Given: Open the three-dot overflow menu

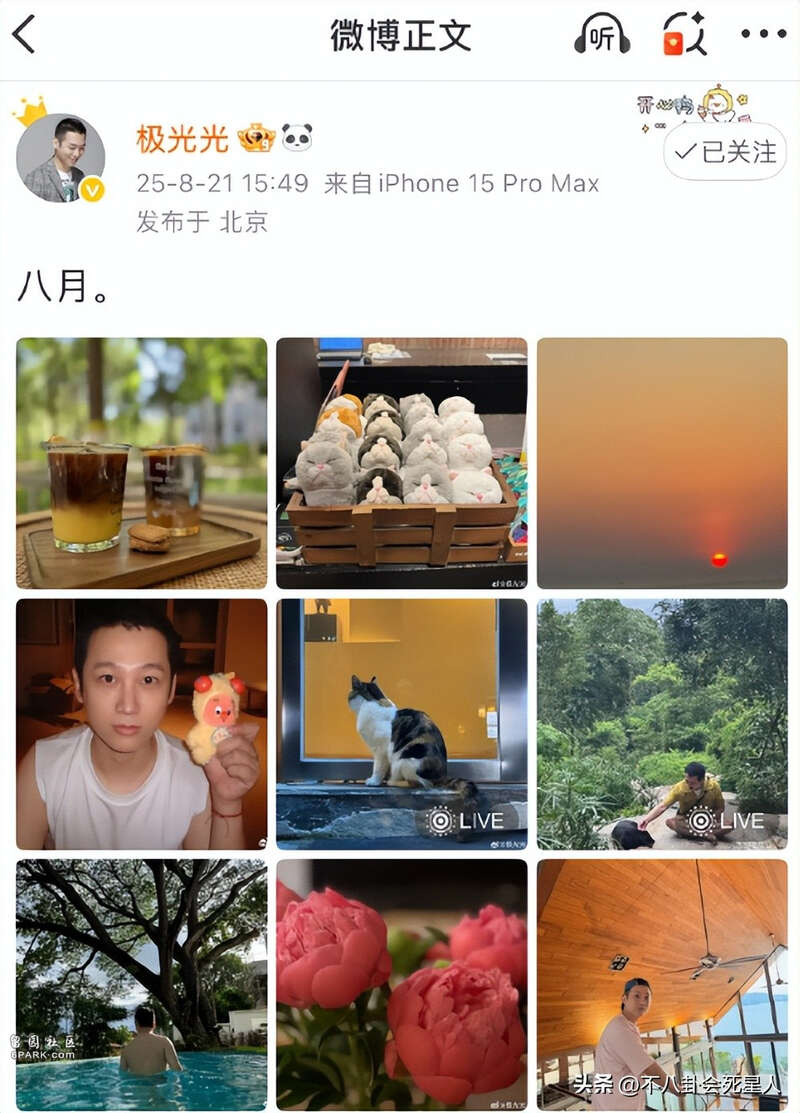Looking at the screenshot, I should coord(764,35).
